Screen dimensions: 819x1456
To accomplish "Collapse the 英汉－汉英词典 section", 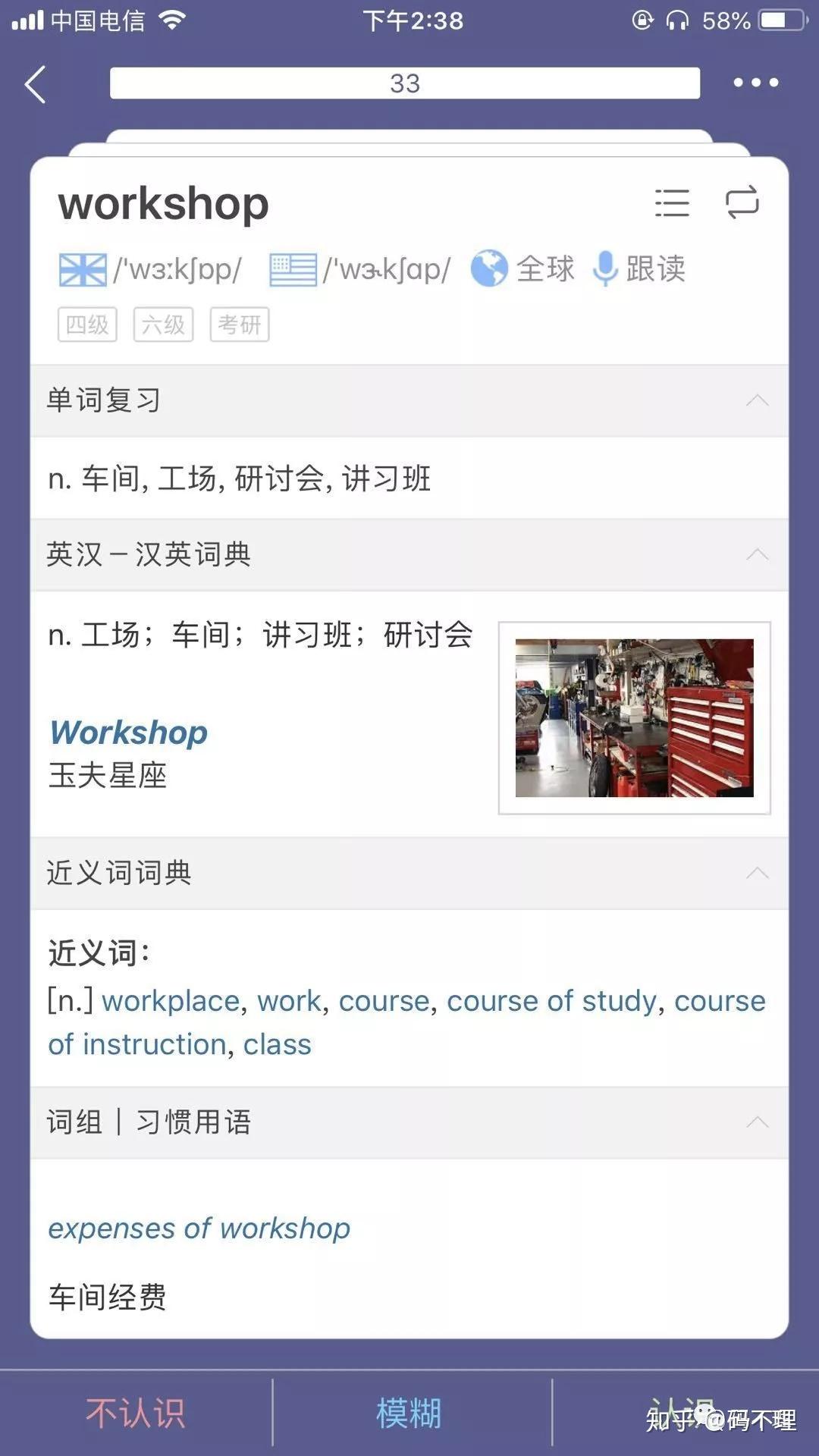I will click(757, 555).
